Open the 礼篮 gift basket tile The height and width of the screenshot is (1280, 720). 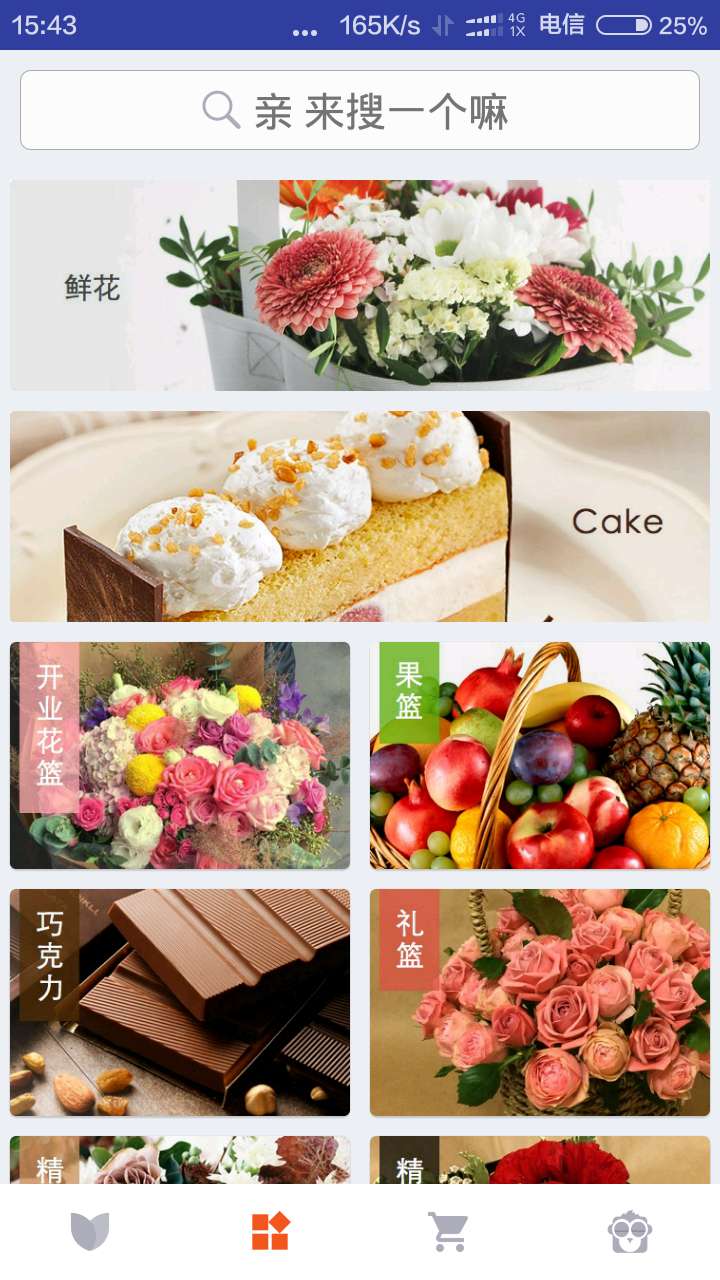coord(540,1002)
